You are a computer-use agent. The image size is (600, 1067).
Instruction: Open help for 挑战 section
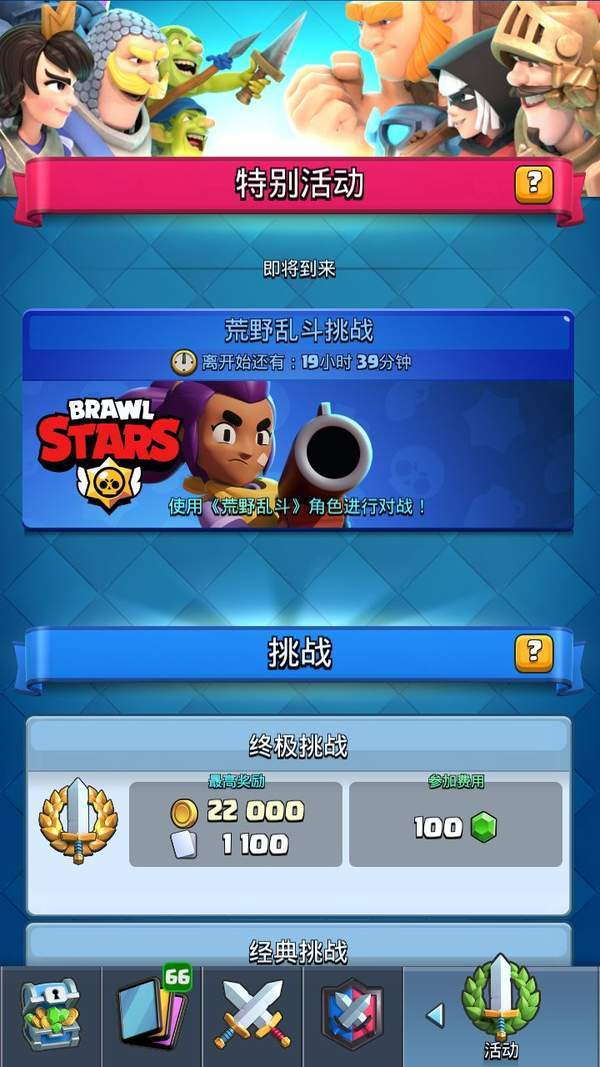click(534, 653)
